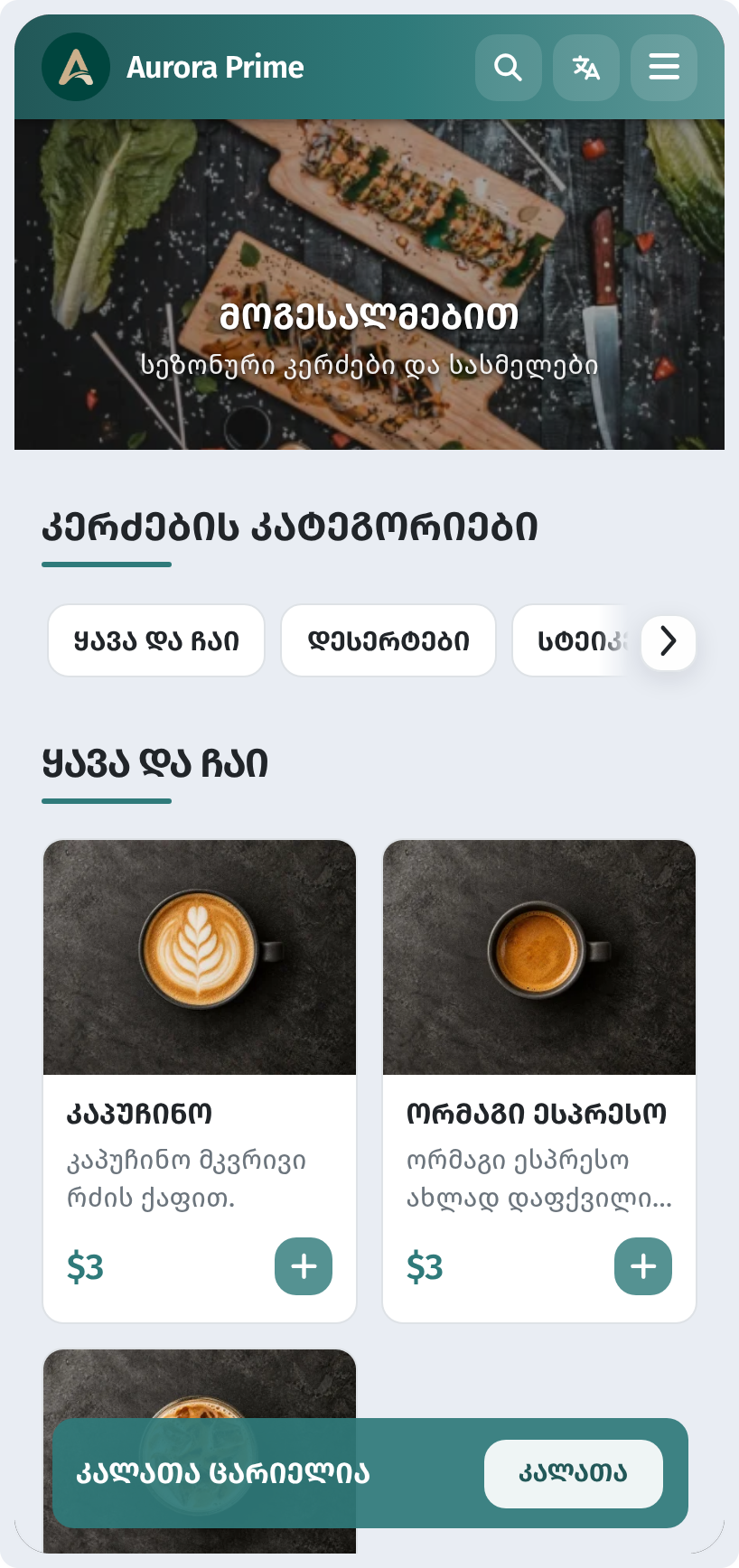Image resolution: width=739 pixels, height=1568 pixels.
Task: Add ორმაგი ესპრესო to the cart
Action: tap(643, 1266)
